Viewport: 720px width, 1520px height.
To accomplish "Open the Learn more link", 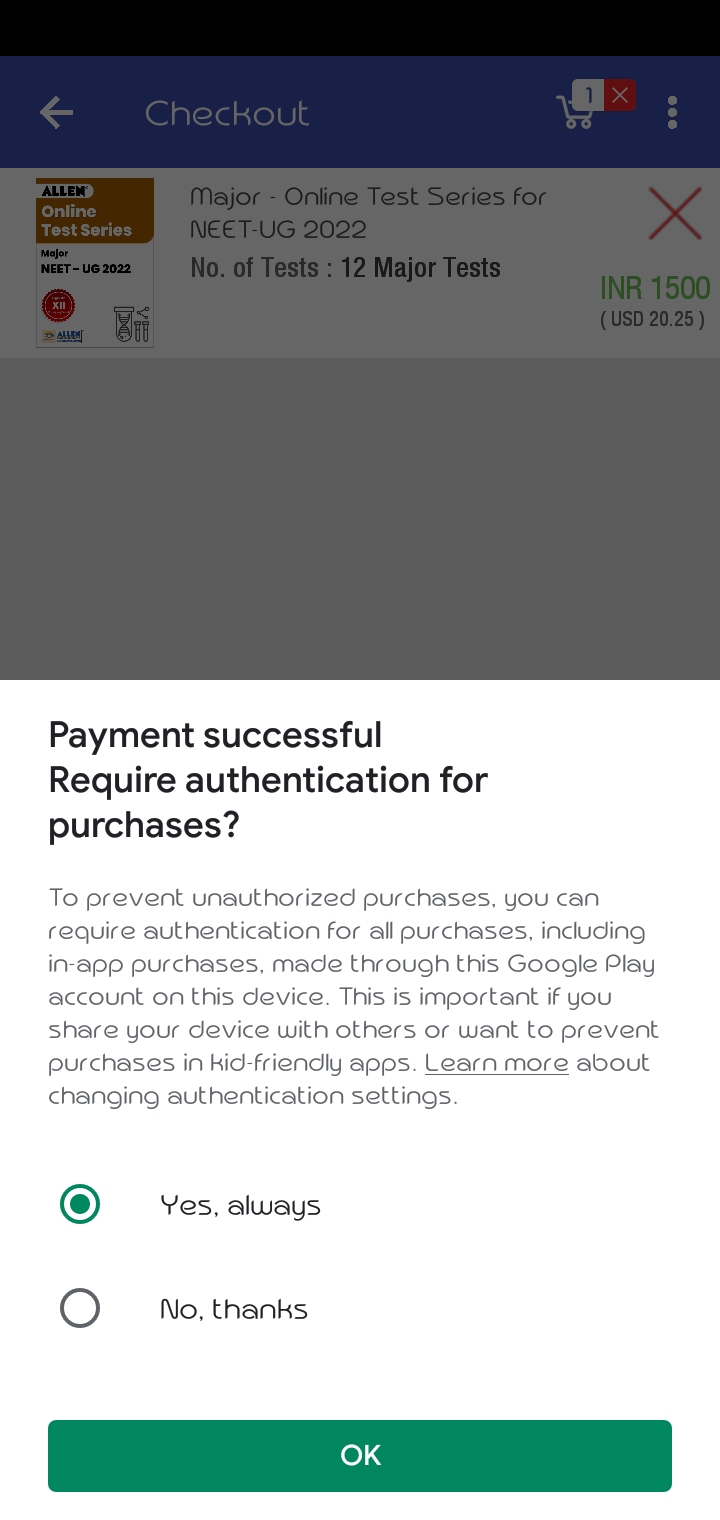I will 497,1063.
